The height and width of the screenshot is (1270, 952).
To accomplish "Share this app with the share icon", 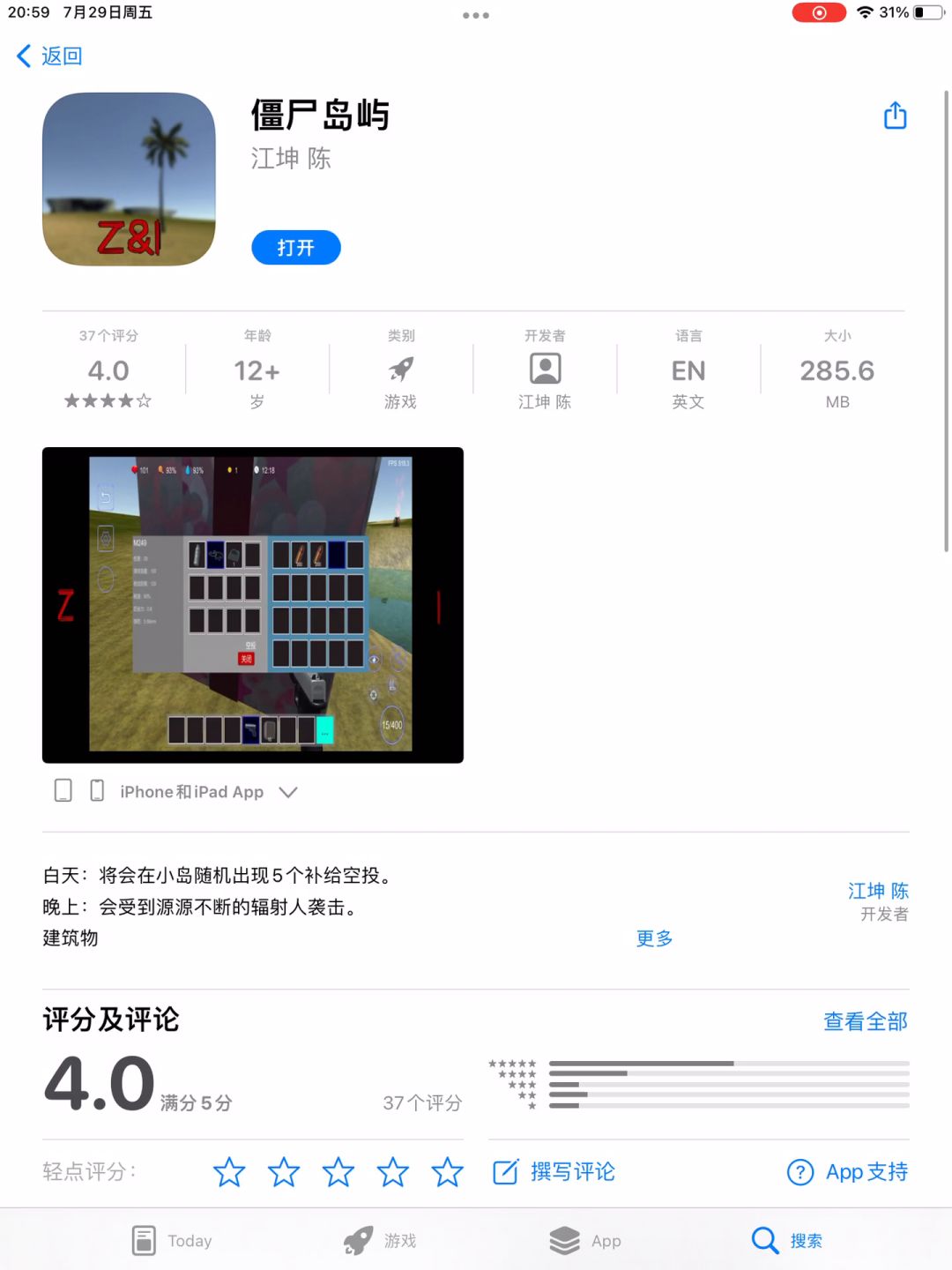I will click(x=895, y=116).
